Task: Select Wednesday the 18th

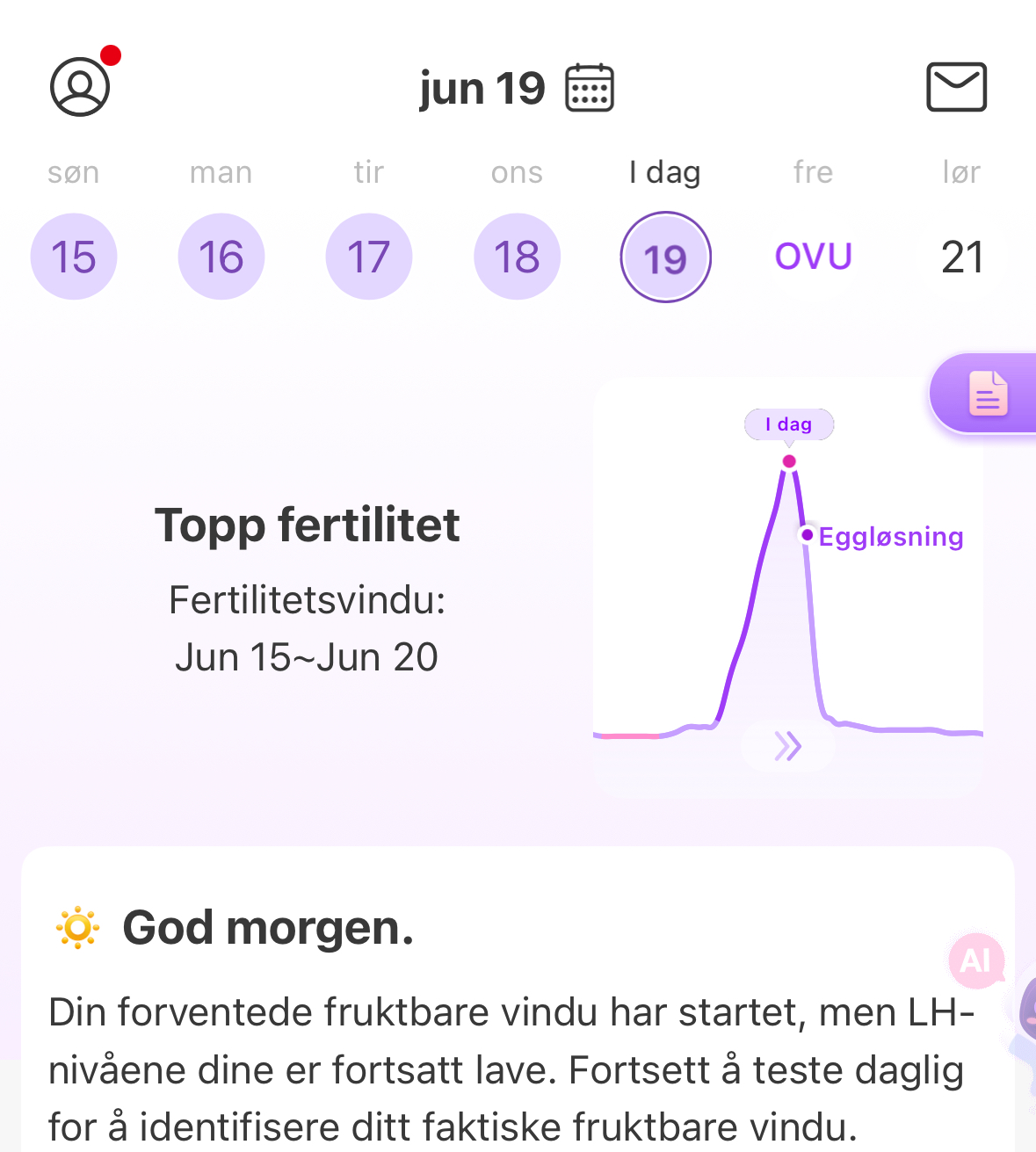Action: pos(517,257)
